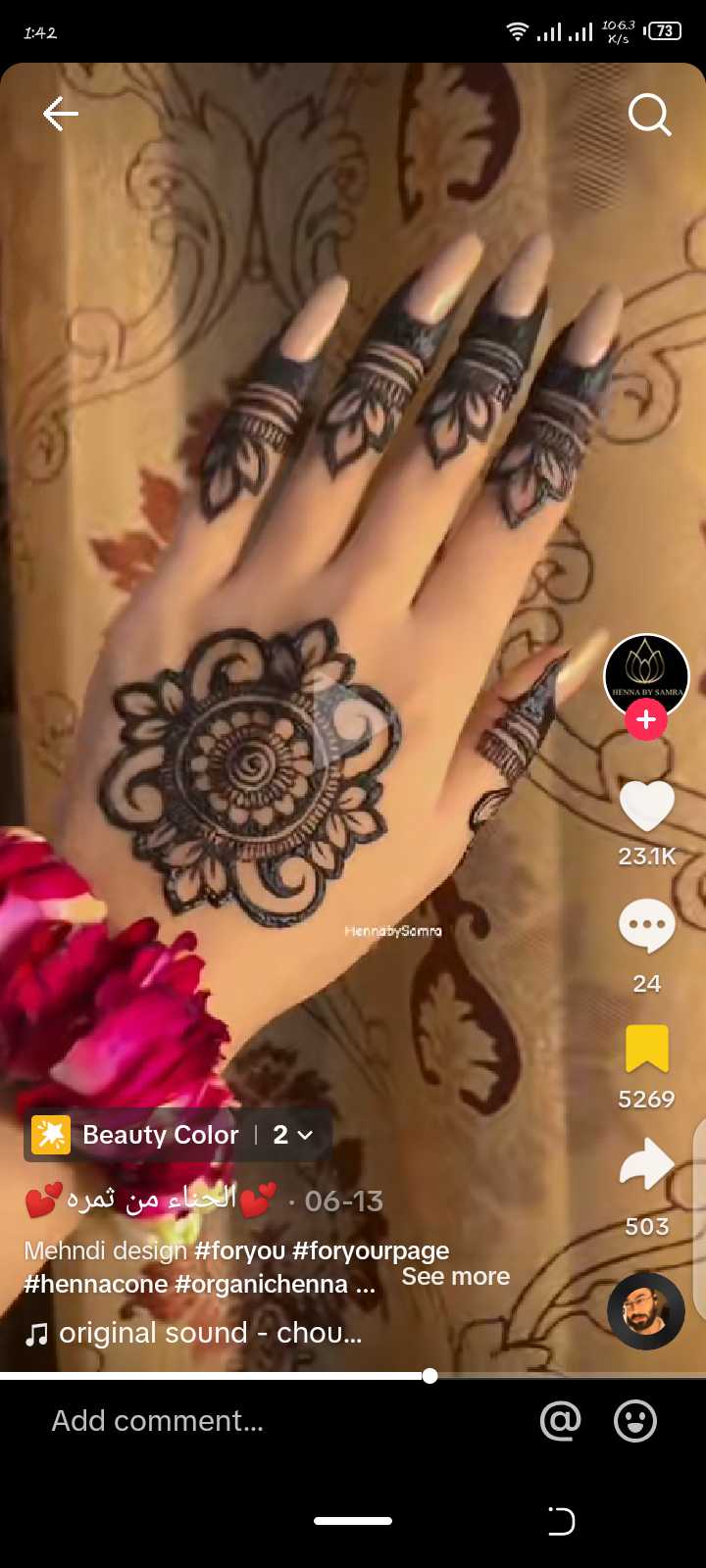Open the emoji picker icon
The image size is (706, 1568).
pos(635,1421)
